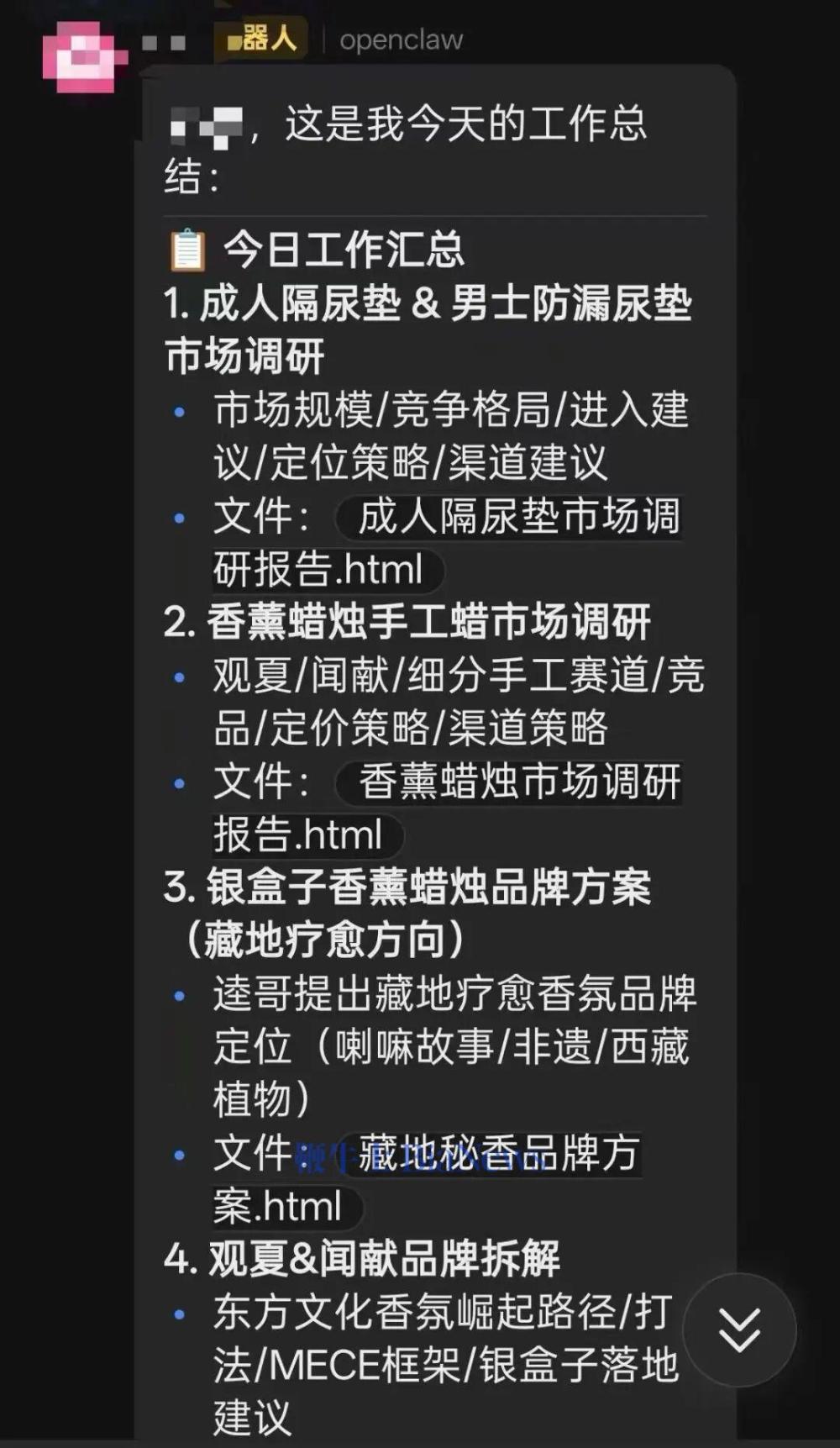Click the yellow 器人 bot badge
The height and width of the screenshot is (1448, 840).
coord(260,38)
